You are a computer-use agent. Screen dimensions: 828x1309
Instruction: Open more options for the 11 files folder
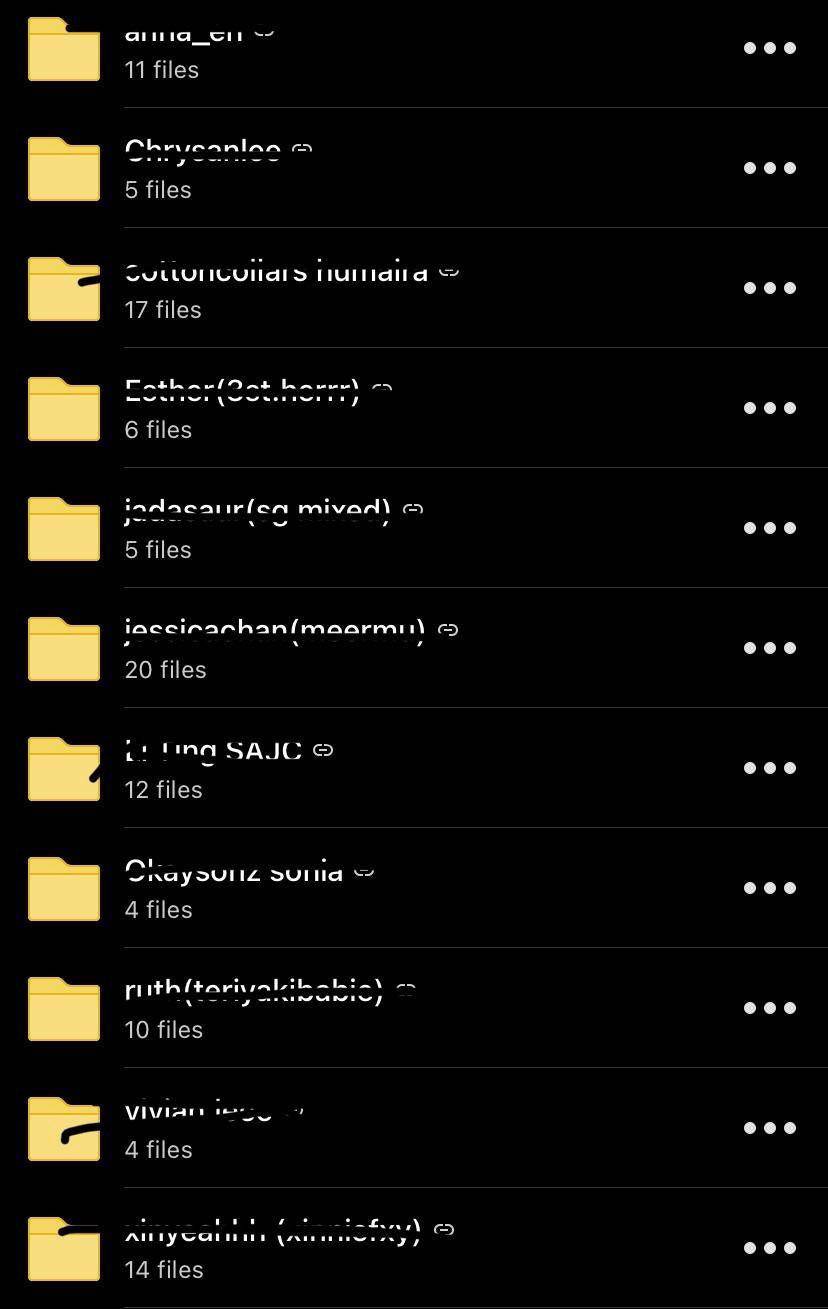(769, 48)
